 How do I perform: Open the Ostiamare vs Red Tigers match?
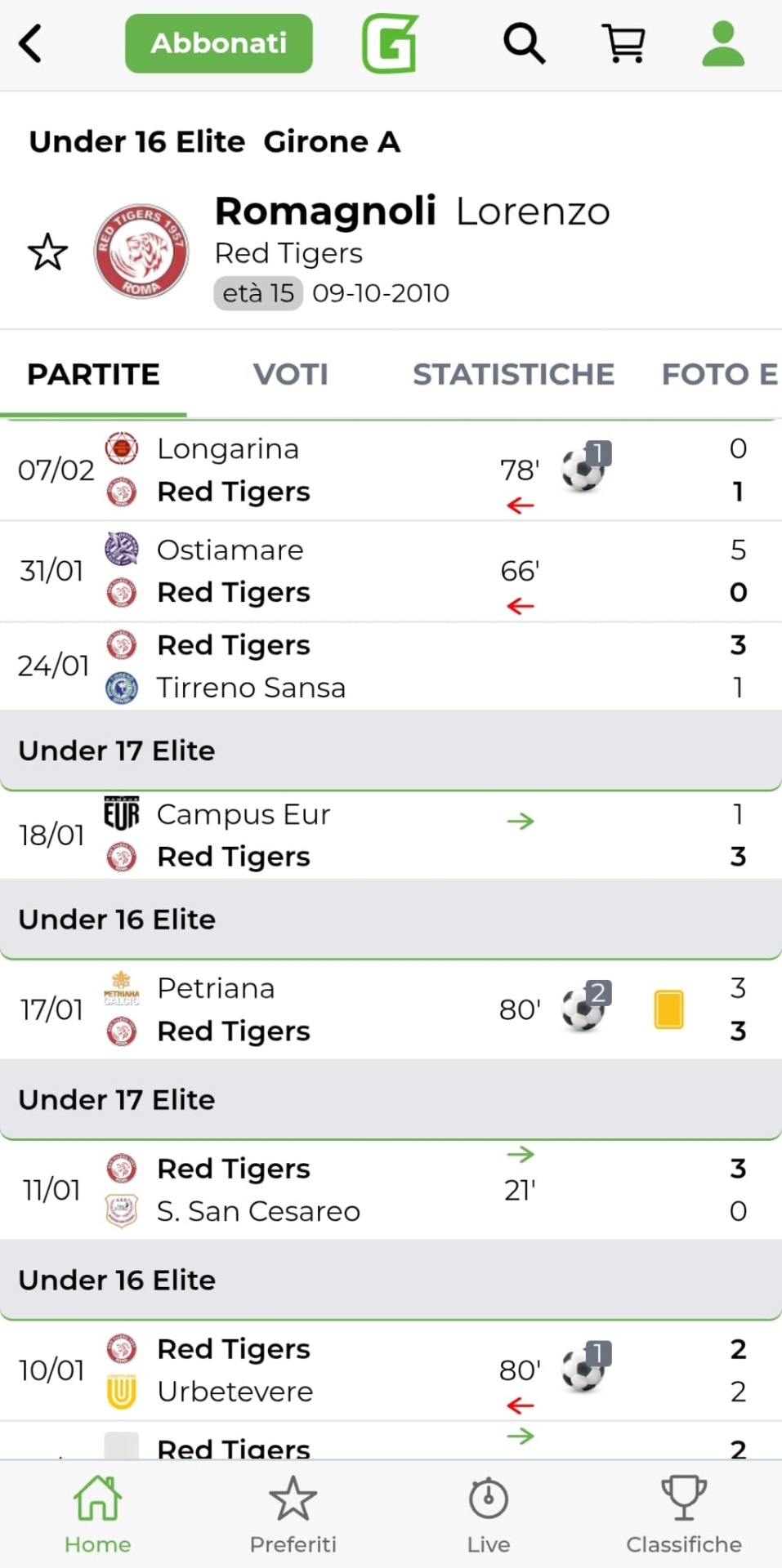327,571
